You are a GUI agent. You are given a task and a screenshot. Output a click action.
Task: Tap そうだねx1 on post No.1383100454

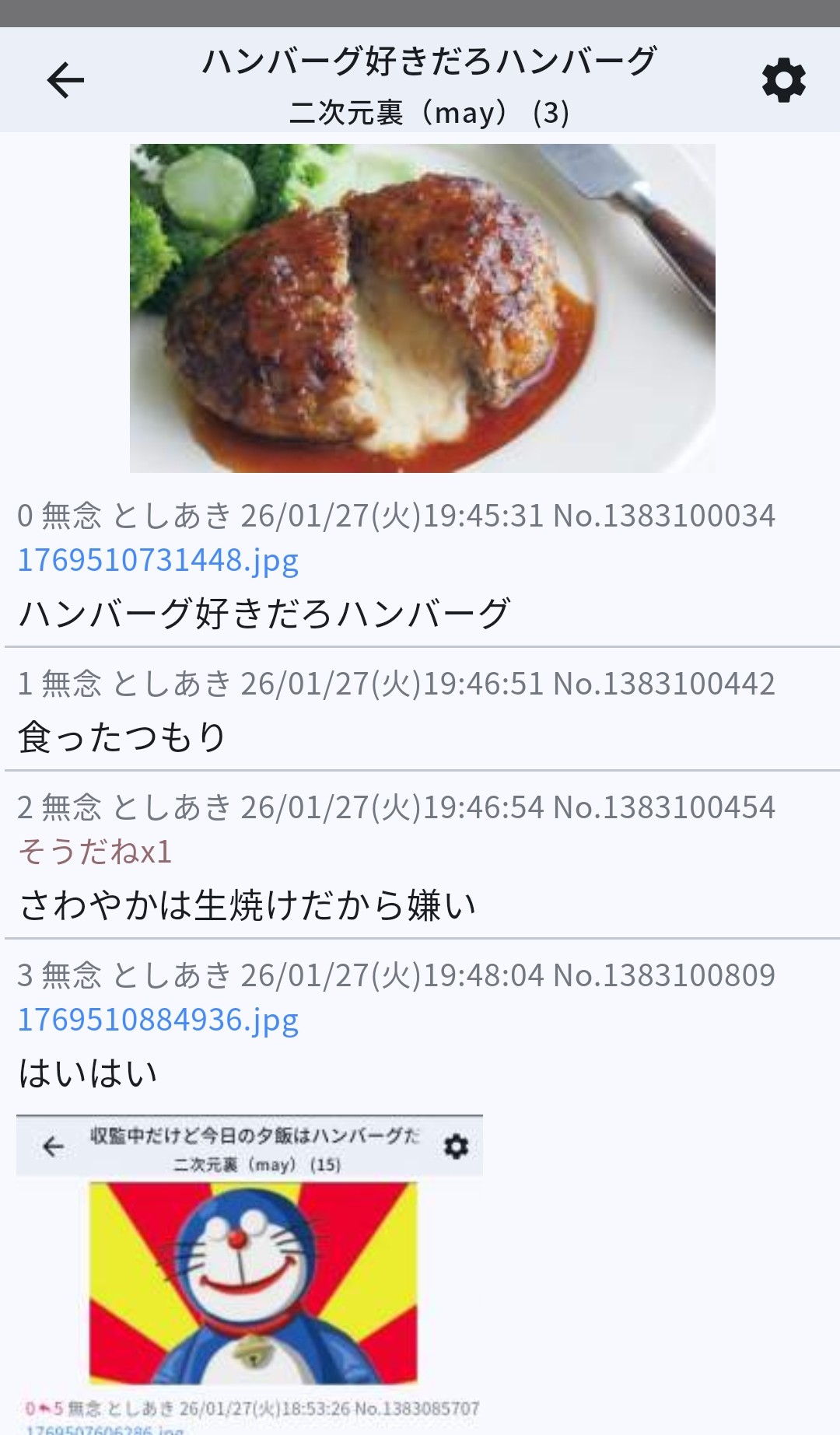click(x=95, y=852)
